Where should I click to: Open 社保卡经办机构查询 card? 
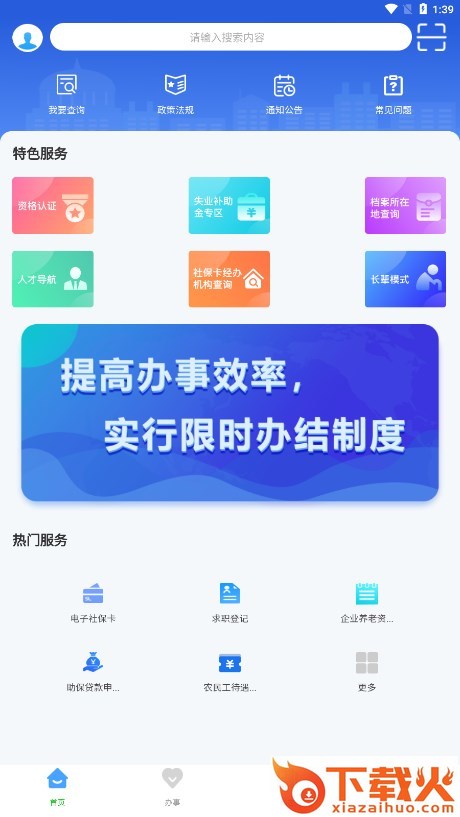[229, 279]
